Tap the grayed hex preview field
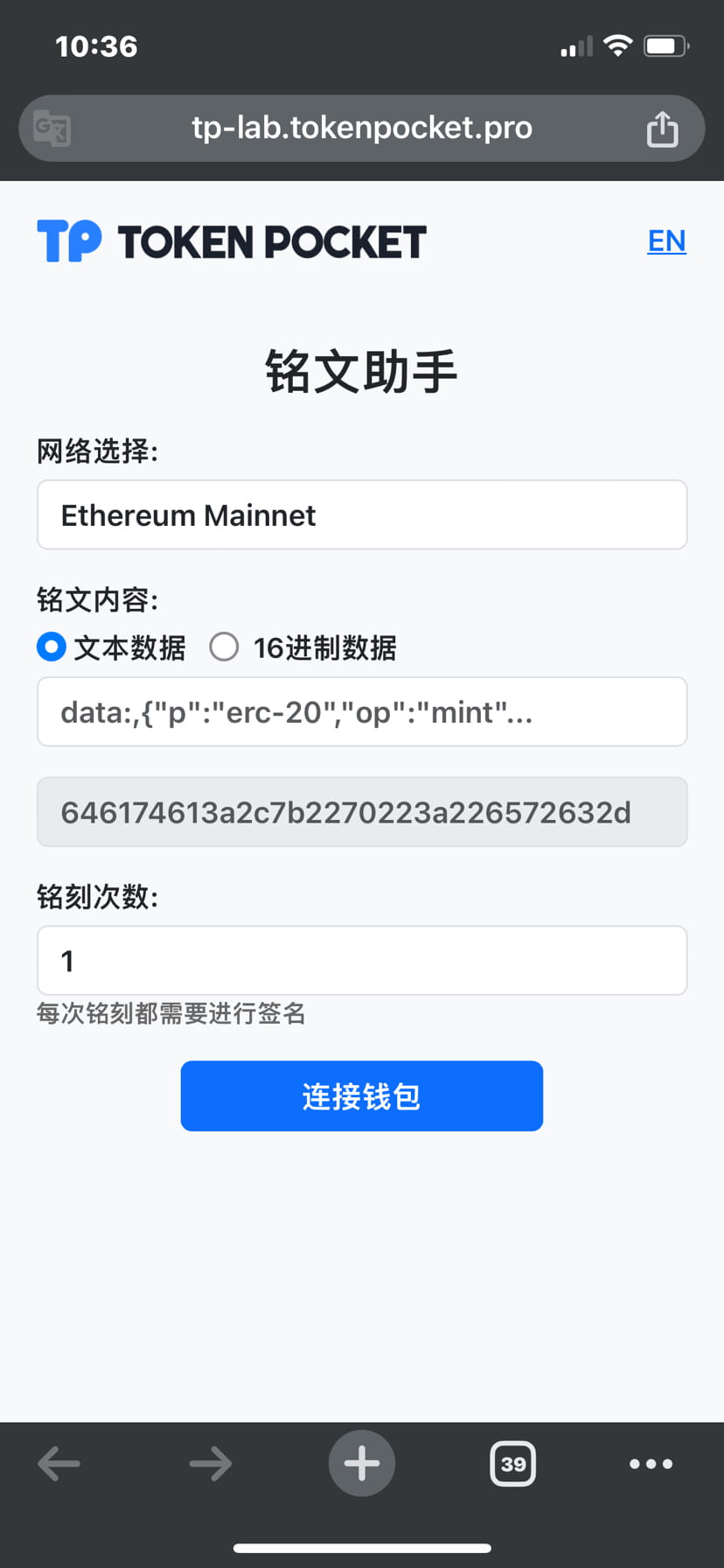This screenshot has width=724, height=1568. tap(361, 812)
